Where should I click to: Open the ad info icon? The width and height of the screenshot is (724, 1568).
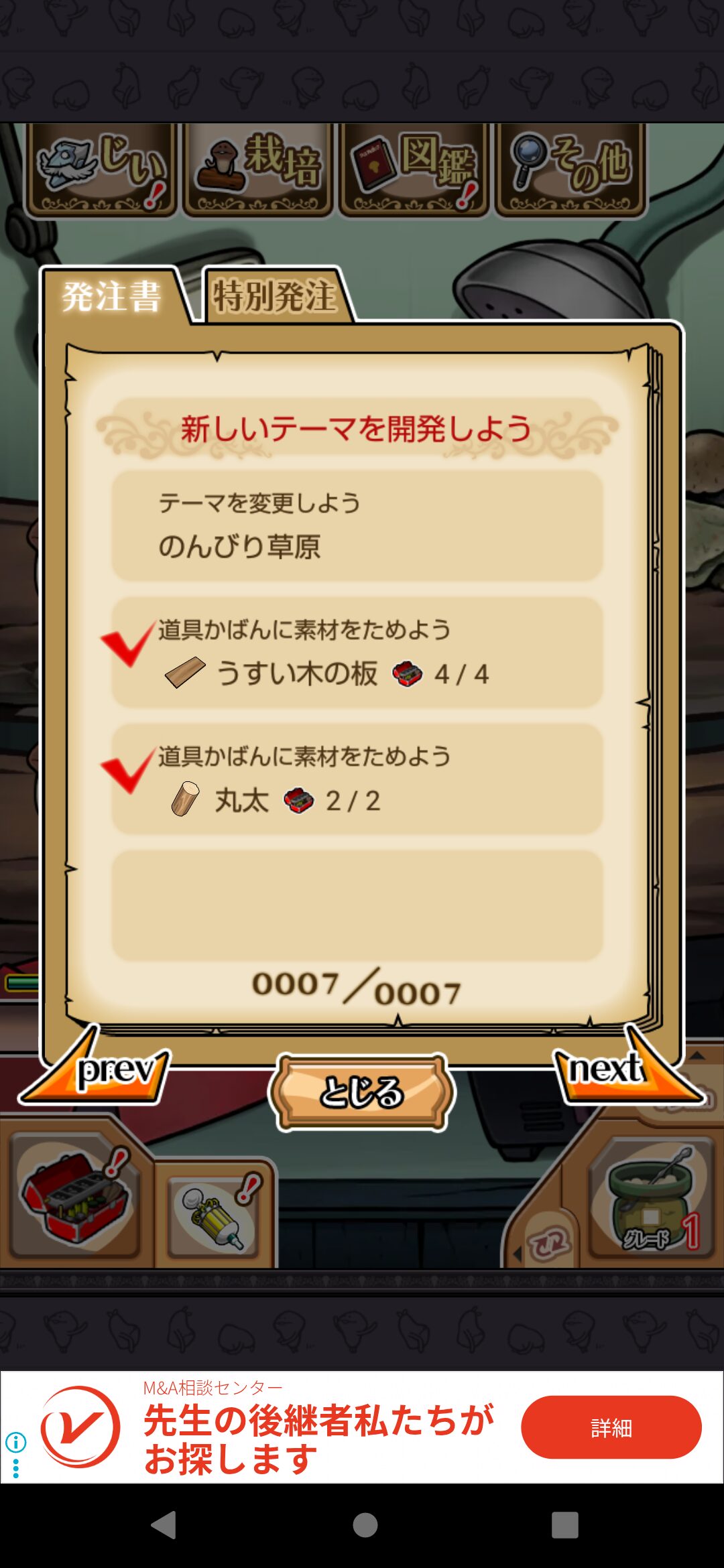click(x=15, y=1441)
